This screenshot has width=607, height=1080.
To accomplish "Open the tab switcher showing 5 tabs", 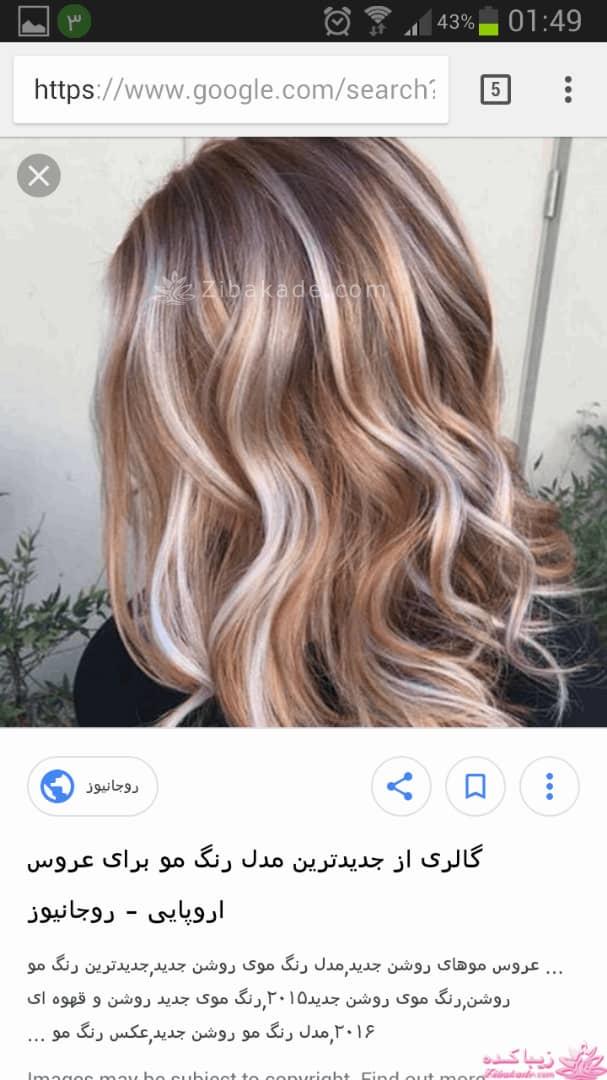I will [x=495, y=90].
